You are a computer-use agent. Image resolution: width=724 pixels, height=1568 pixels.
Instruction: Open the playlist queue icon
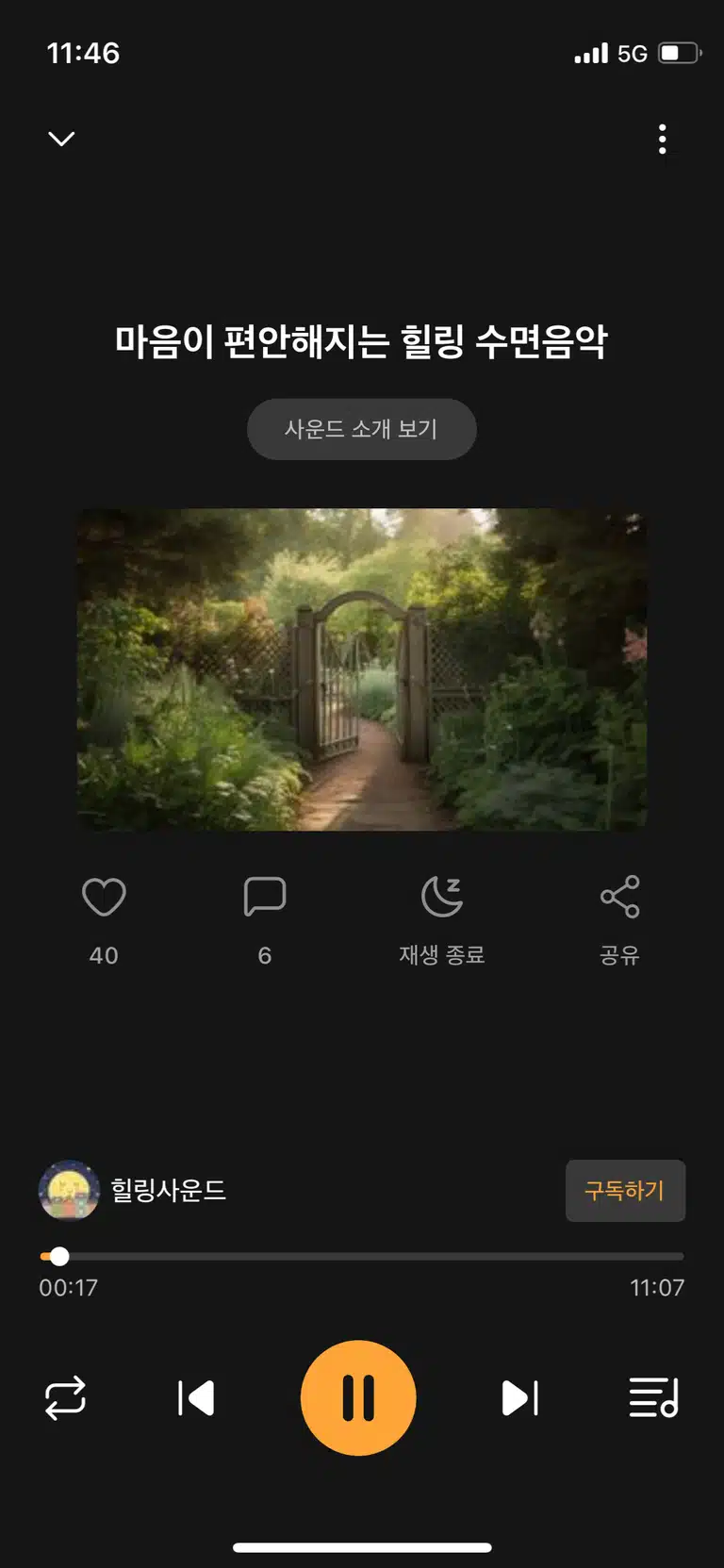(653, 1397)
